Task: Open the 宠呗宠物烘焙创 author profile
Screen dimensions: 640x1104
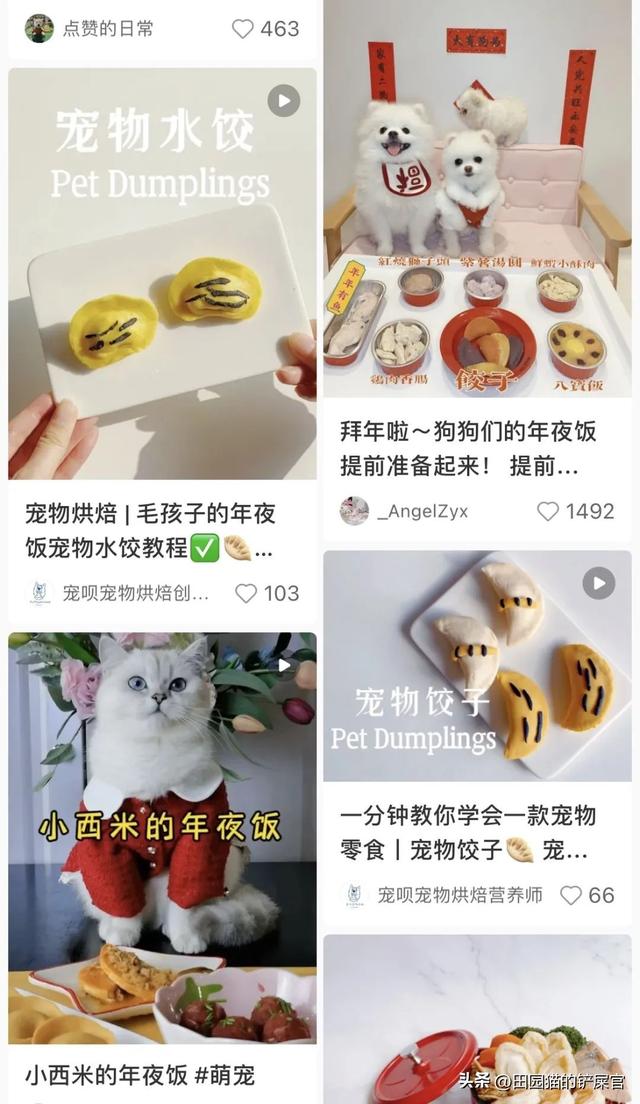Action: click(118, 594)
